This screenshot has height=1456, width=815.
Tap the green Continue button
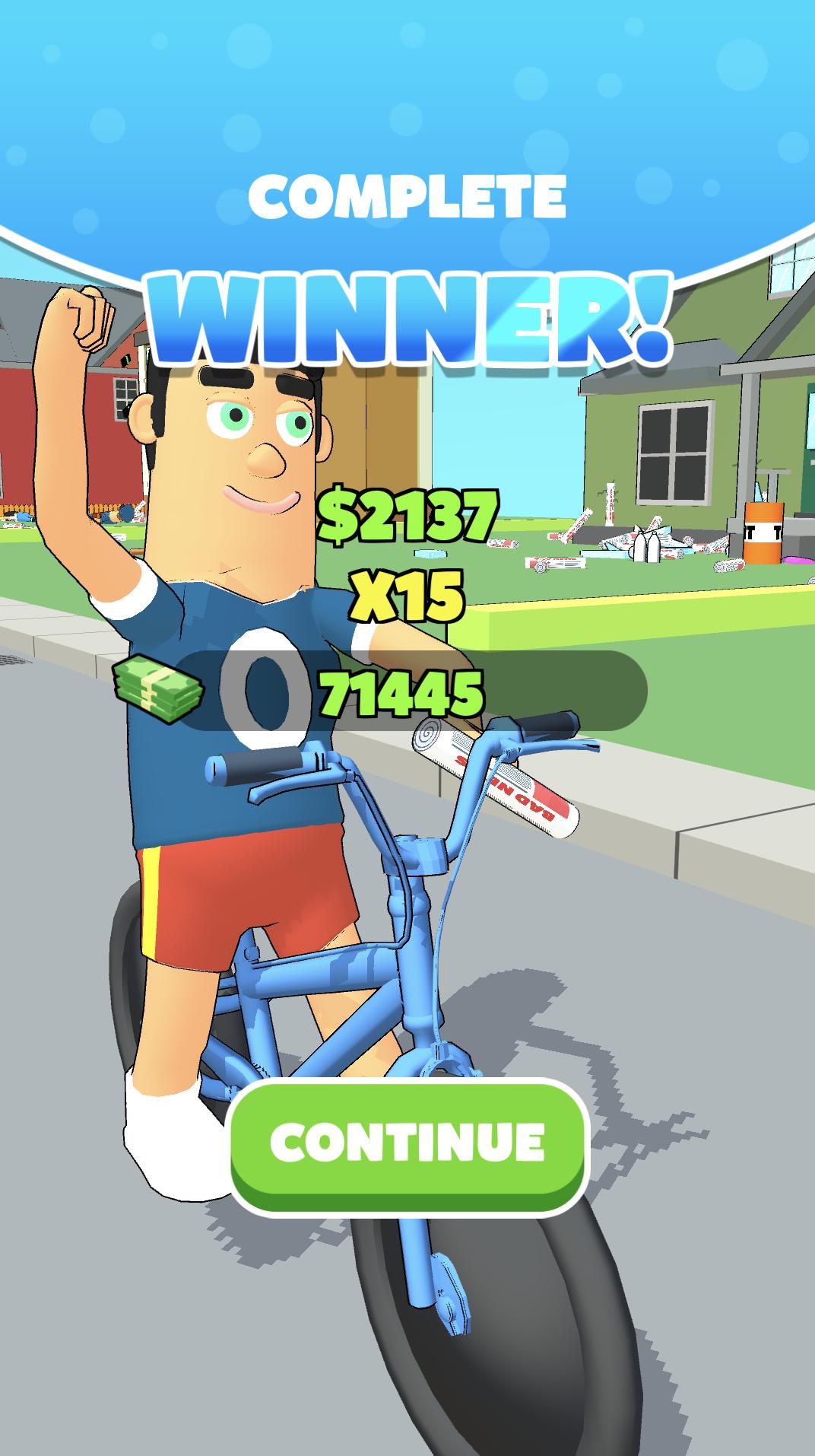click(x=409, y=1142)
